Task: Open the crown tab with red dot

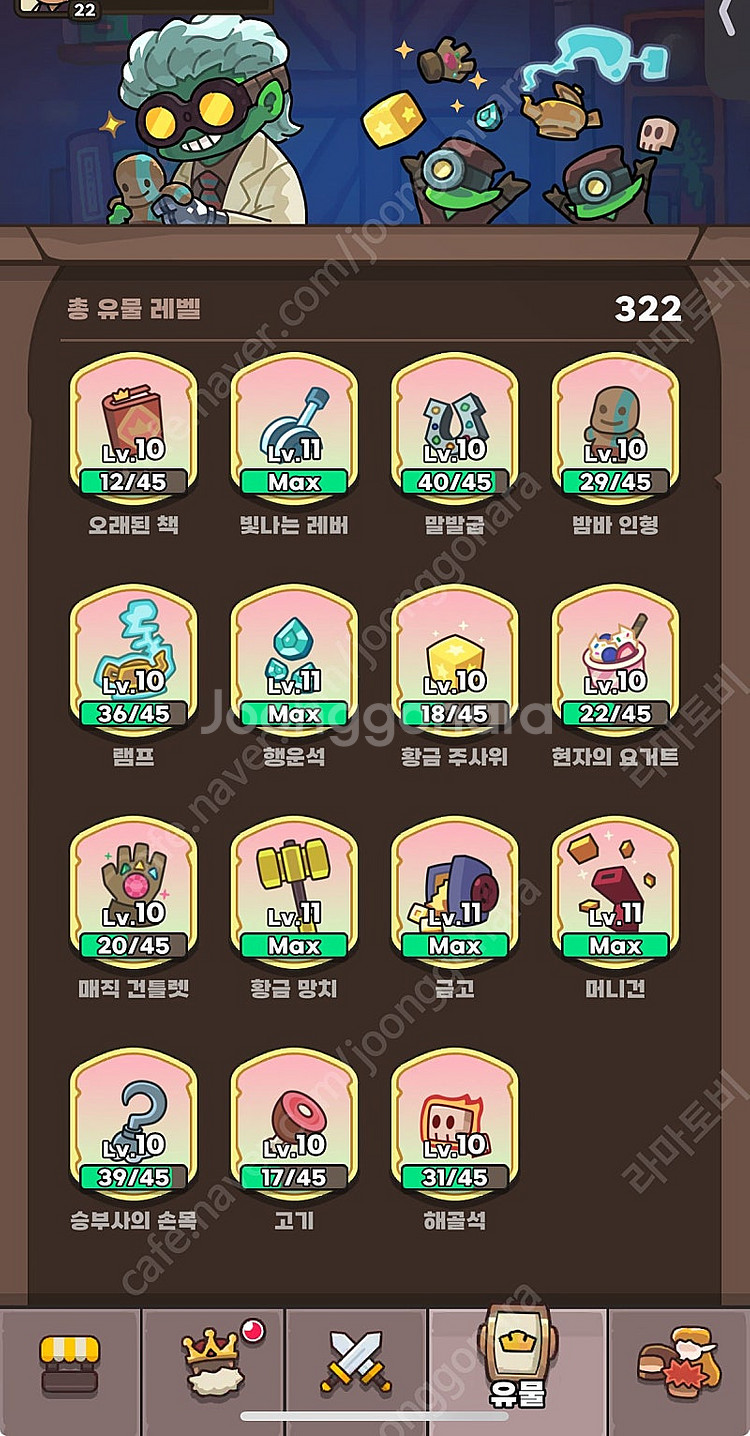Action: [212, 1365]
